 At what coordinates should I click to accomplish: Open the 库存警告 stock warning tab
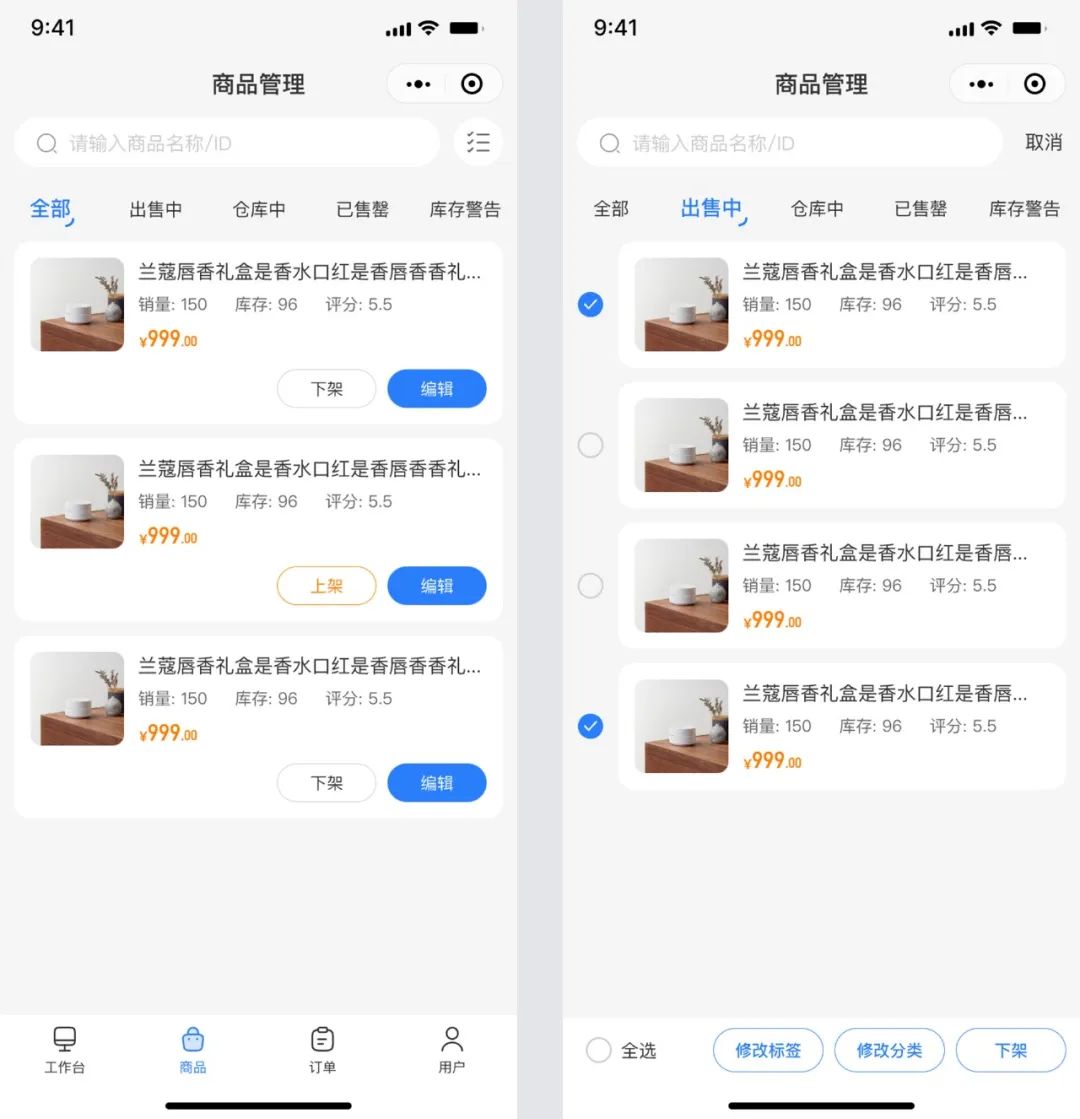coord(1024,208)
